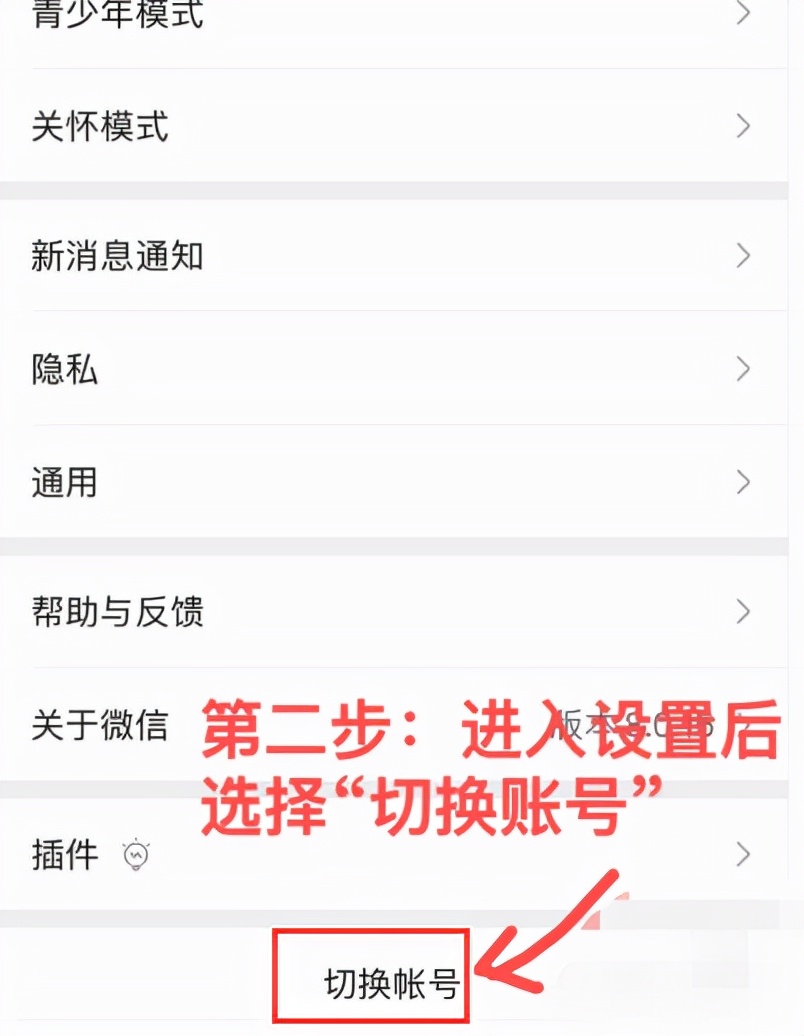Expand the chevron next to 通用
Image resolution: width=804 pixels, height=1036 pixels.
point(740,483)
